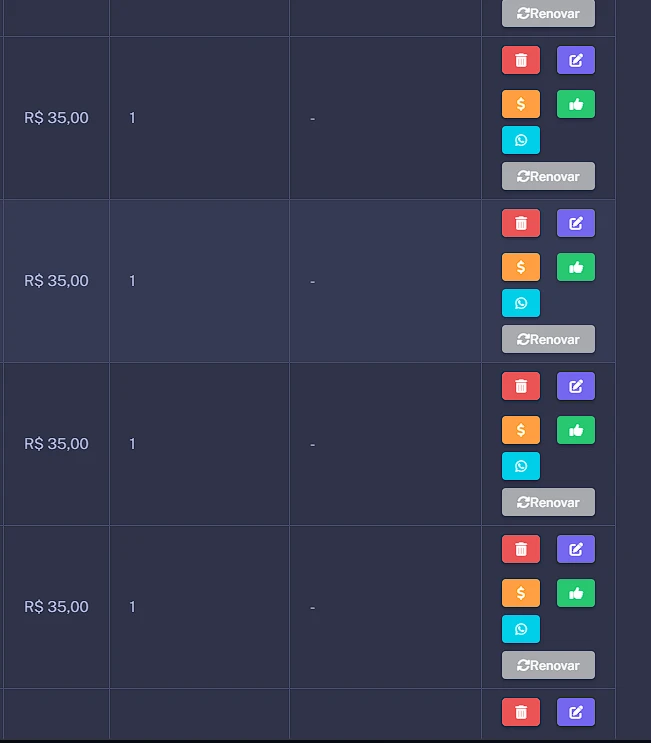Send WhatsApp message from the highlighted row
The width and height of the screenshot is (651, 743).
(520, 303)
